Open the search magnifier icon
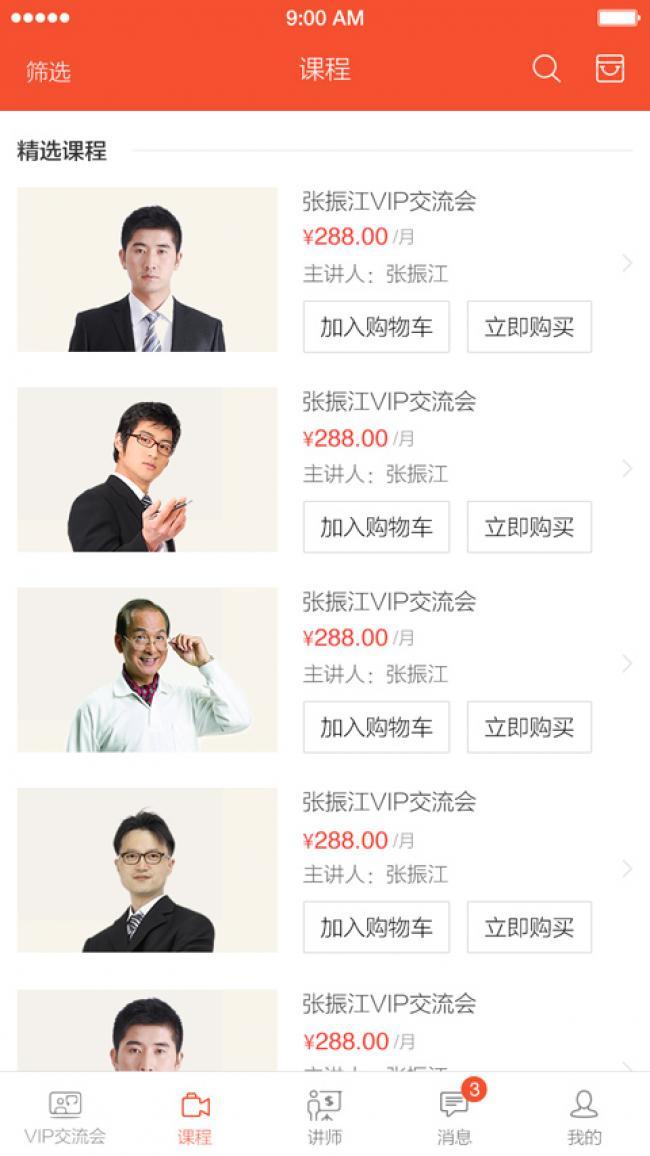 (546, 69)
